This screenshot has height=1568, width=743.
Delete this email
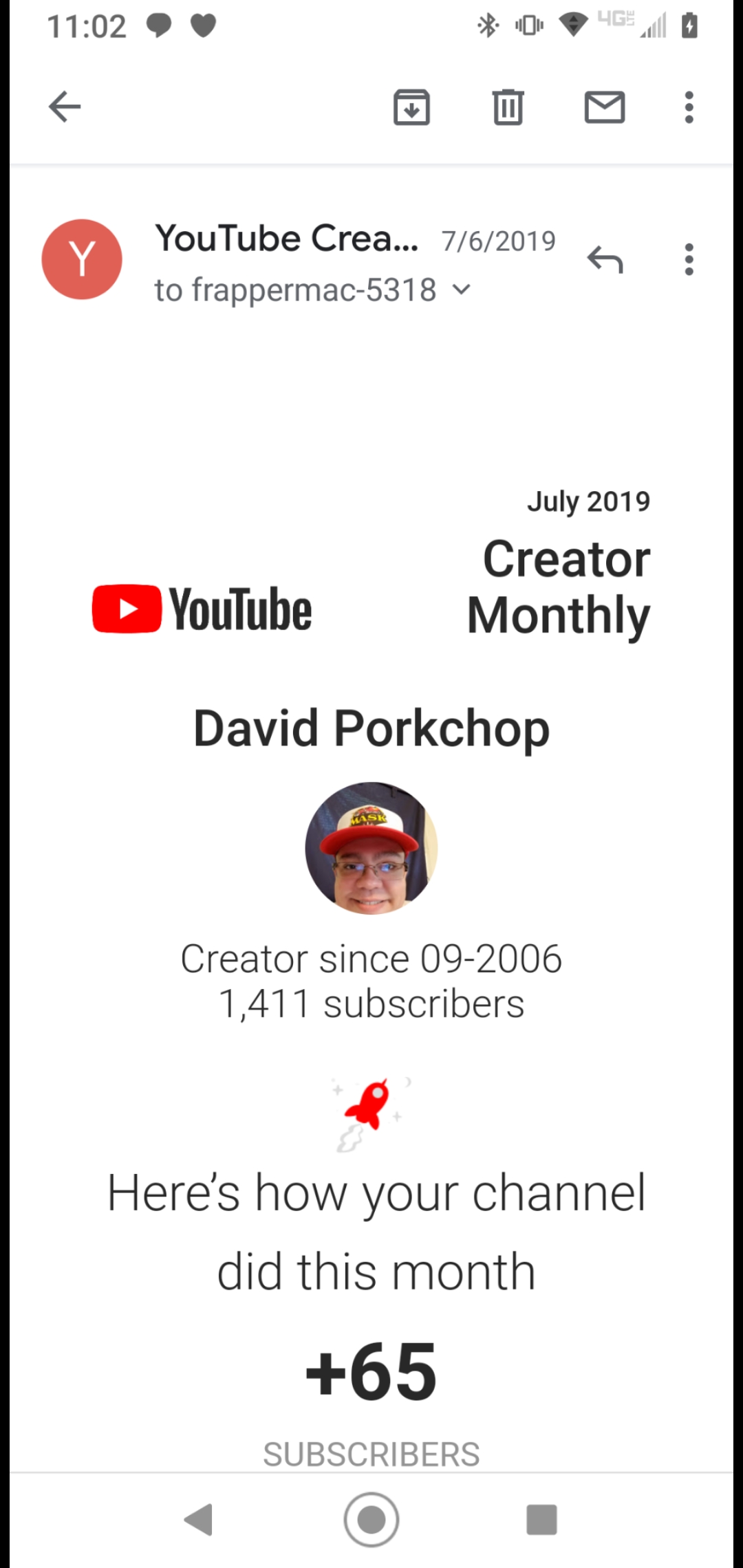508,107
